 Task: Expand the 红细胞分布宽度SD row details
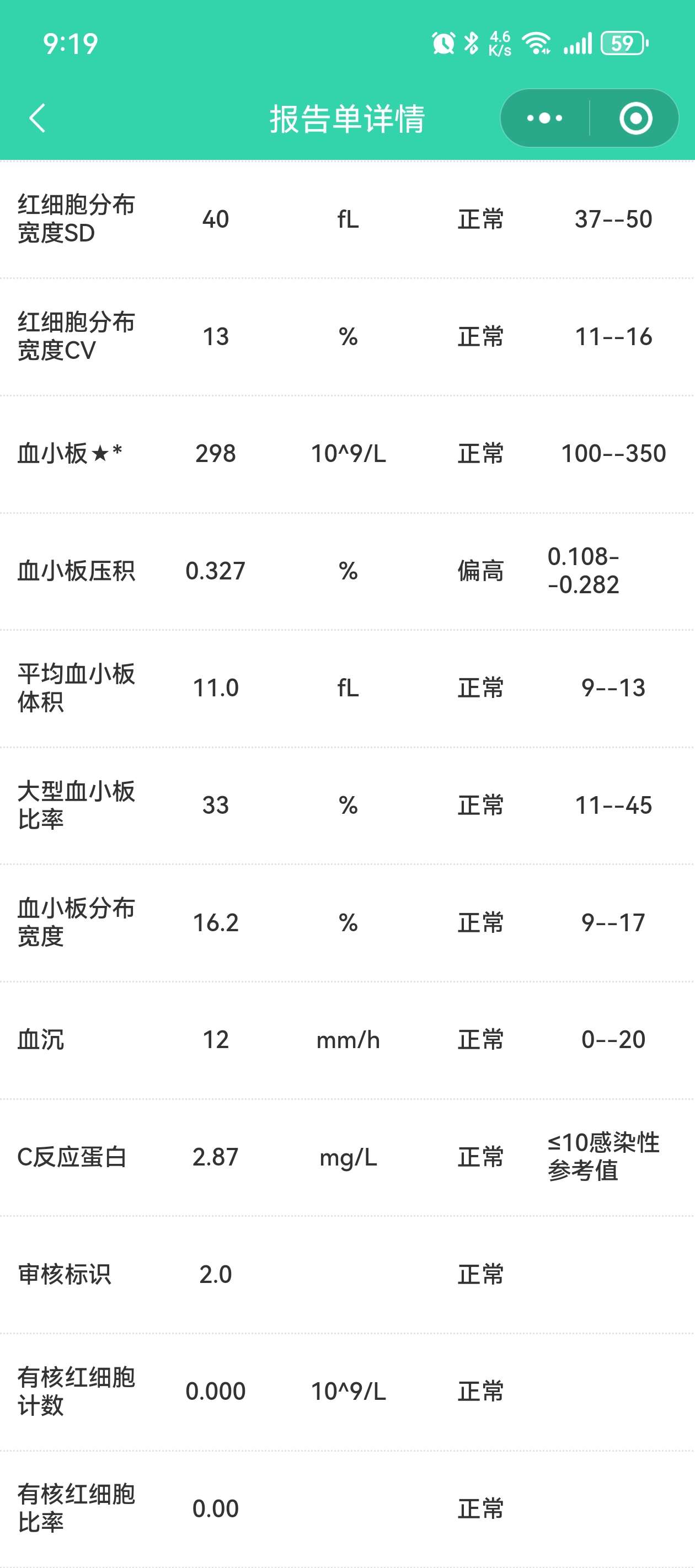(77, 219)
